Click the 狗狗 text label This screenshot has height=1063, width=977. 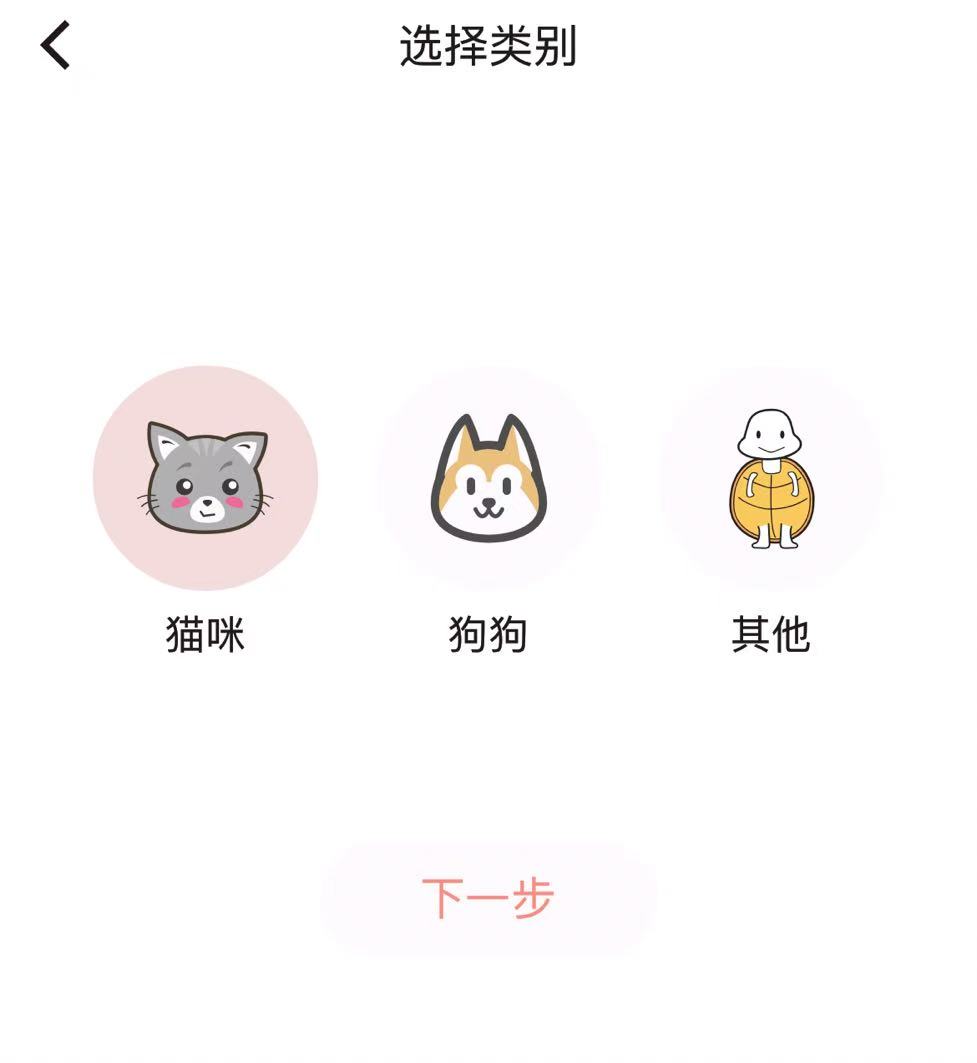(x=490, y=633)
